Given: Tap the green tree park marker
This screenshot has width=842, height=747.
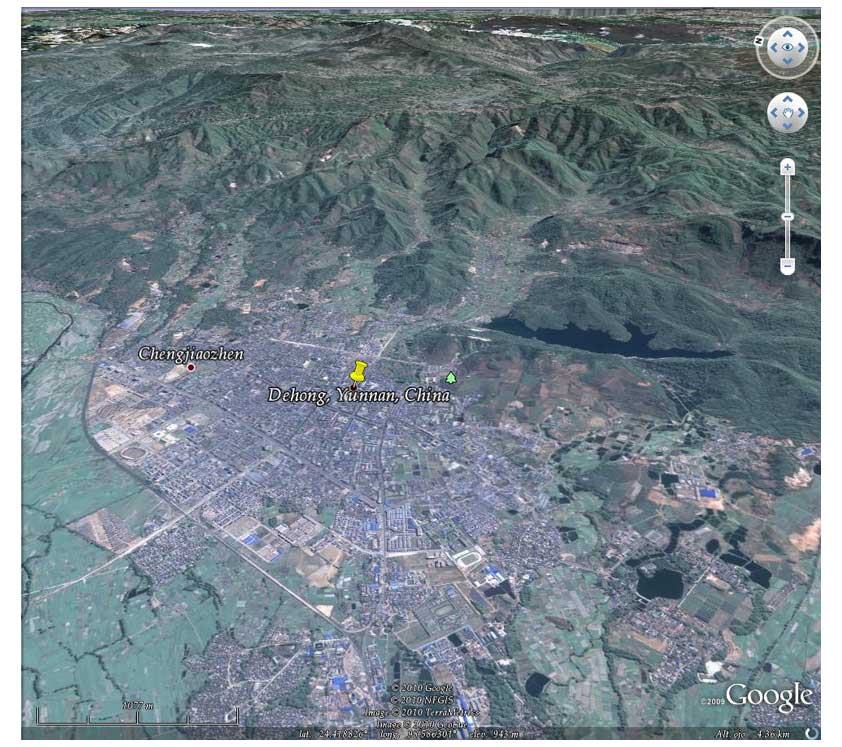Looking at the screenshot, I should tap(451, 378).
